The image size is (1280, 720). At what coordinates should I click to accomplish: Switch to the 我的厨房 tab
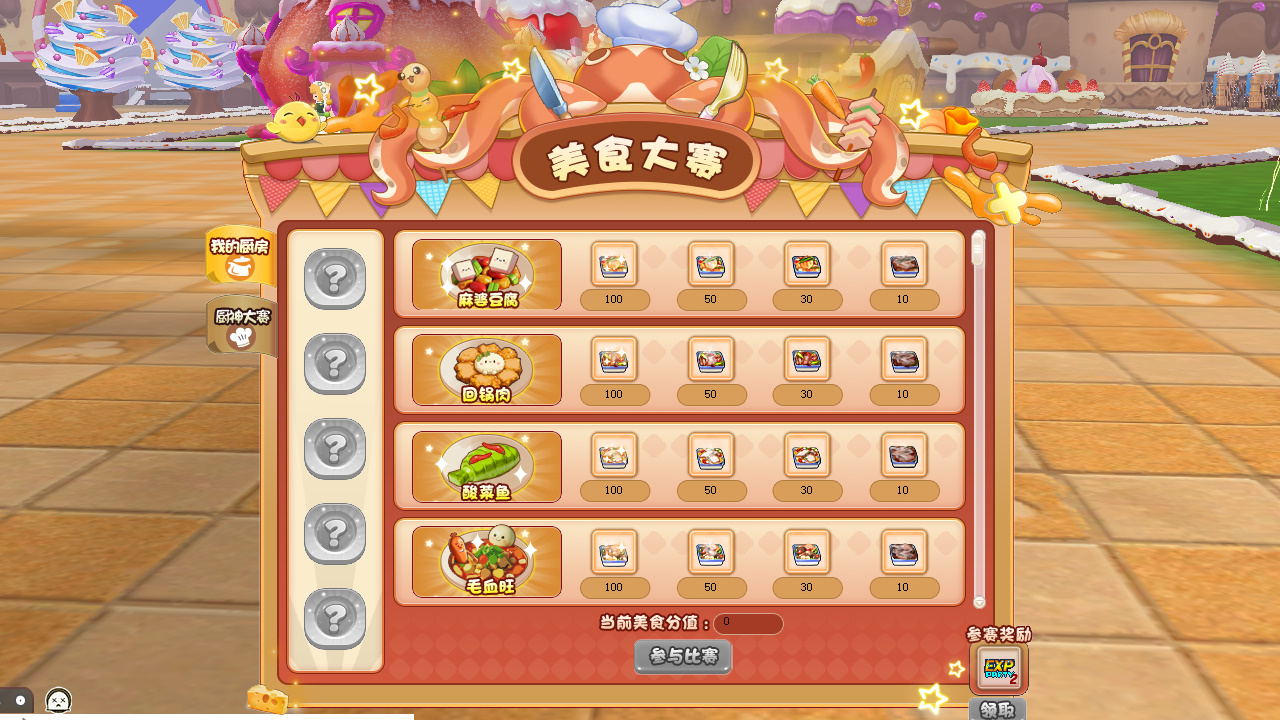[240, 255]
